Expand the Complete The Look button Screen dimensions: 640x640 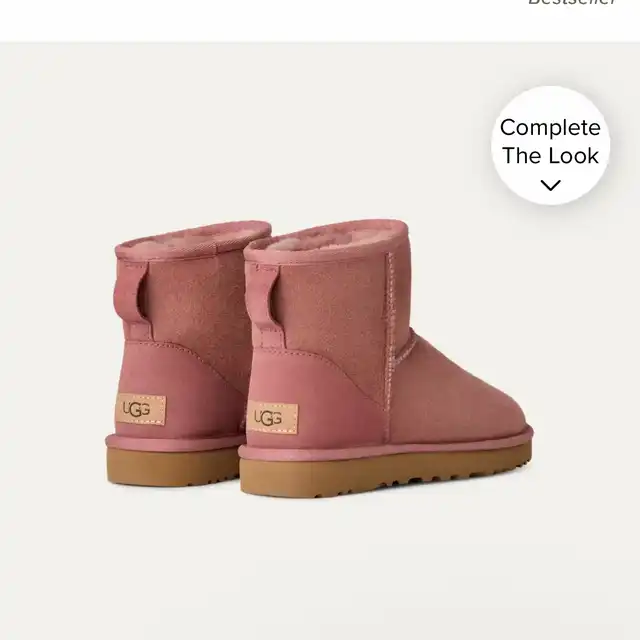pyautogui.click(x=550, y=146)
